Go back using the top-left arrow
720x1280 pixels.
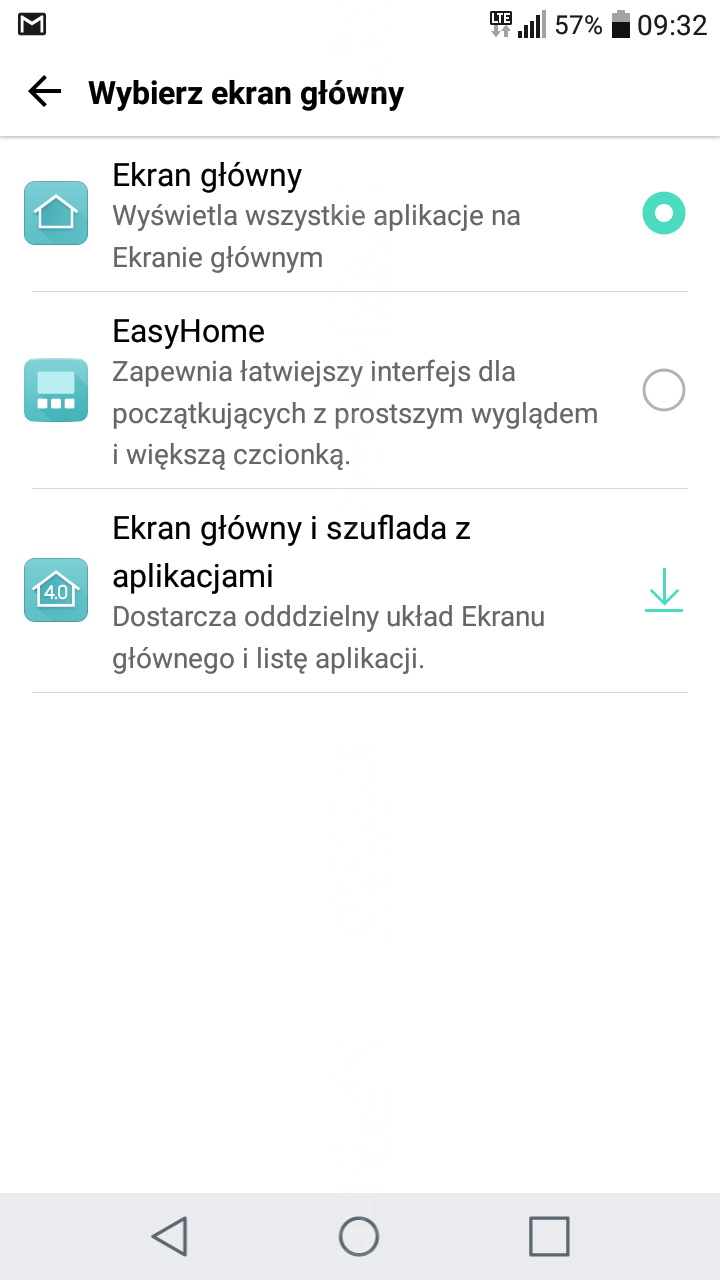(x=44, y=93)
